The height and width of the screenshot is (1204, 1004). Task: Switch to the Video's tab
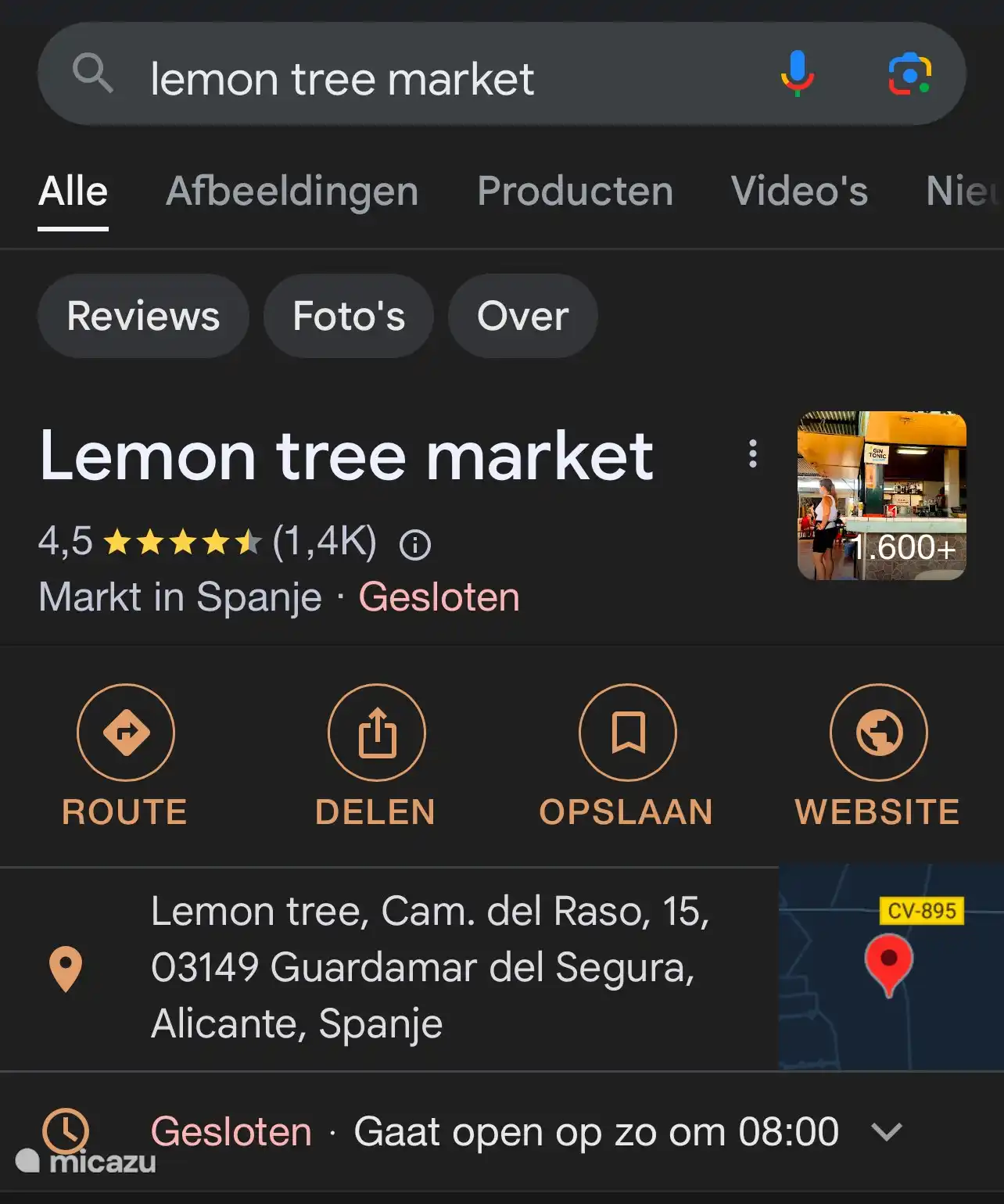pos(799,192)
